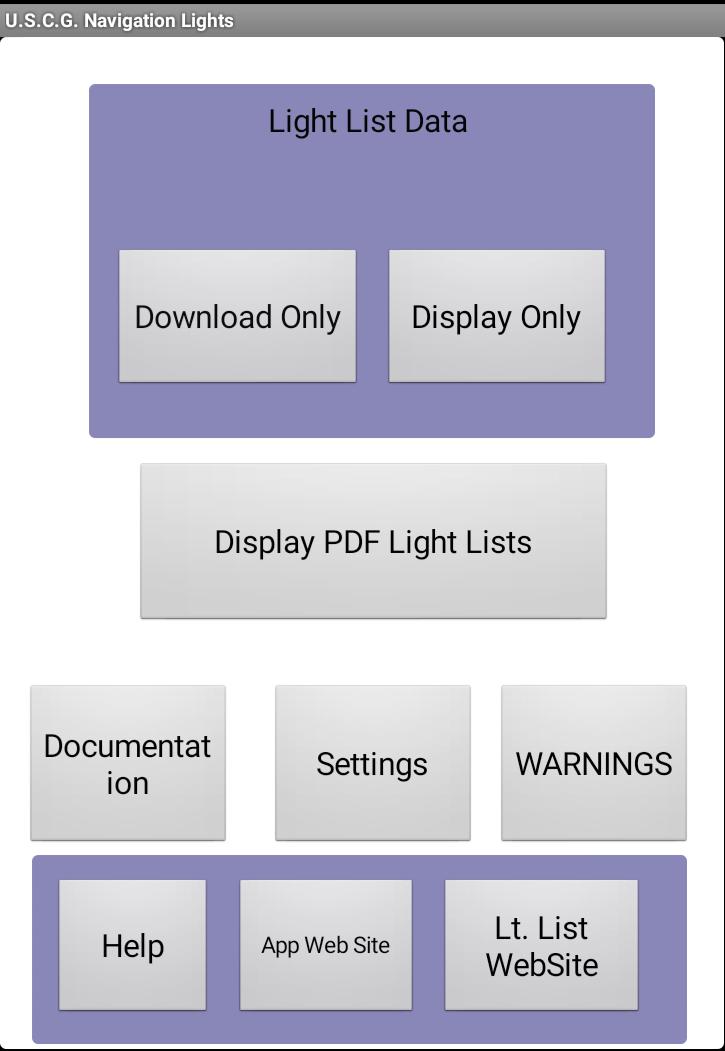The width and height of the screenshot is (725, 1051).
Task: Go to Settings
Action: tap(372, 763)
